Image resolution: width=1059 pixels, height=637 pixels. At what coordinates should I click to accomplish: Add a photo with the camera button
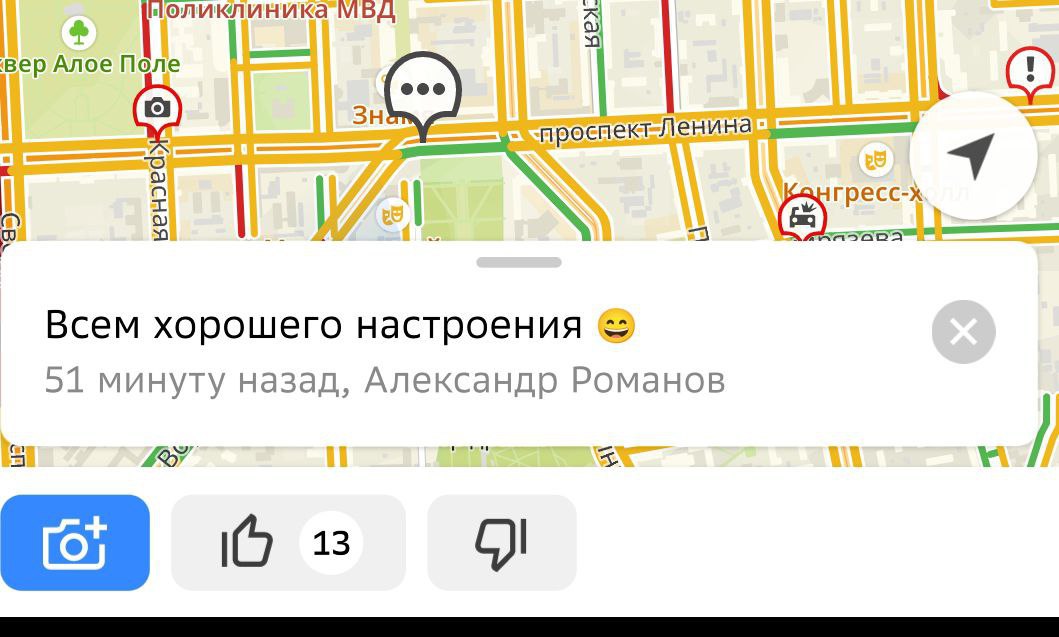pos(75,543)
